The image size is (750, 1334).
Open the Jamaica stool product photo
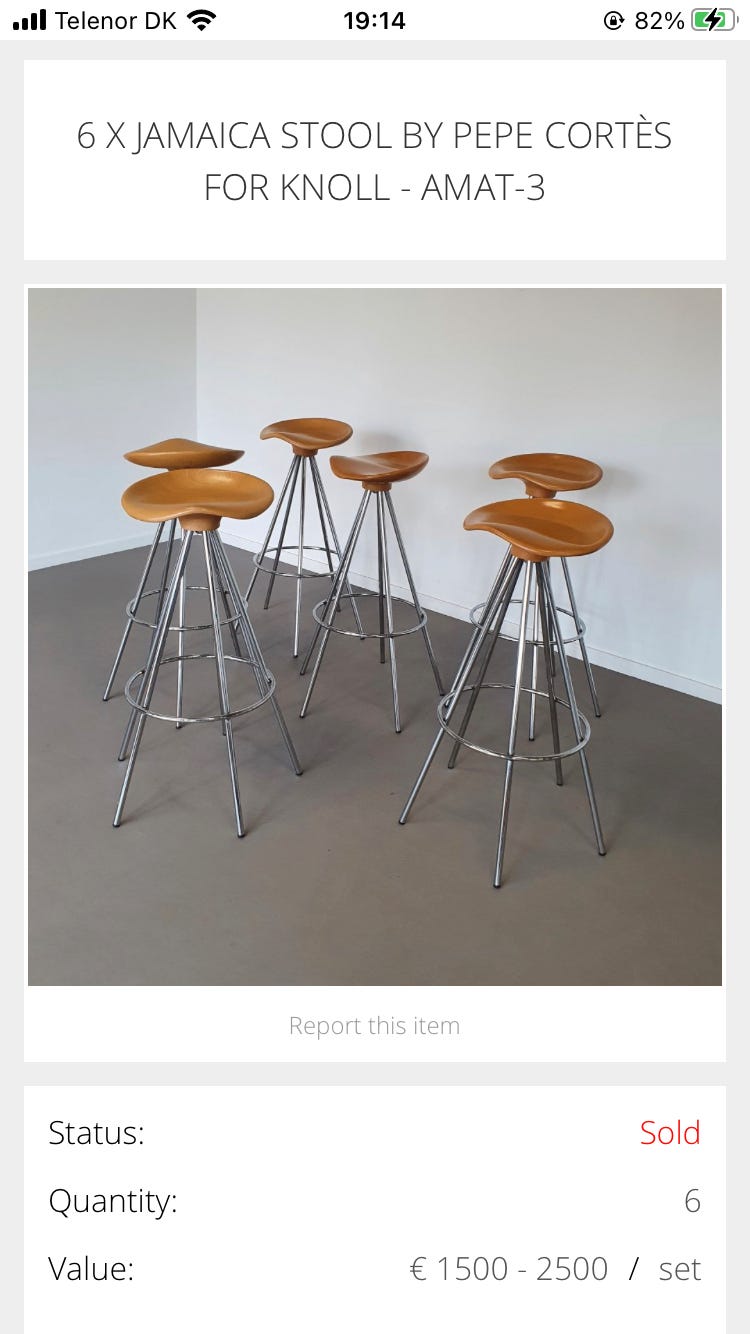click(x=374, y=635)
